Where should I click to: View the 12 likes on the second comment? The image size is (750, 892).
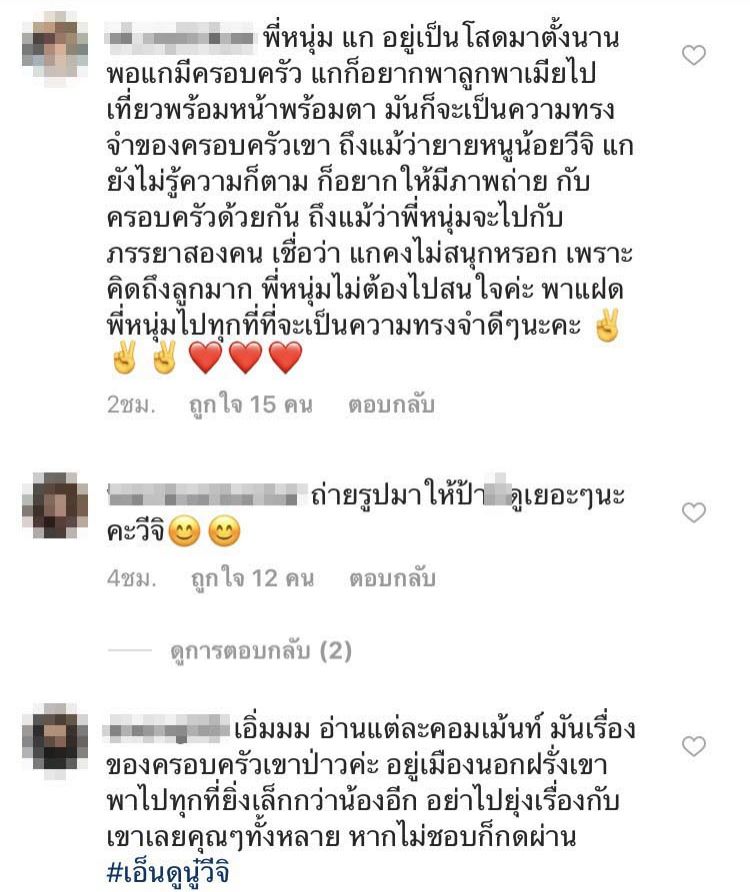(x=252, y=578)
